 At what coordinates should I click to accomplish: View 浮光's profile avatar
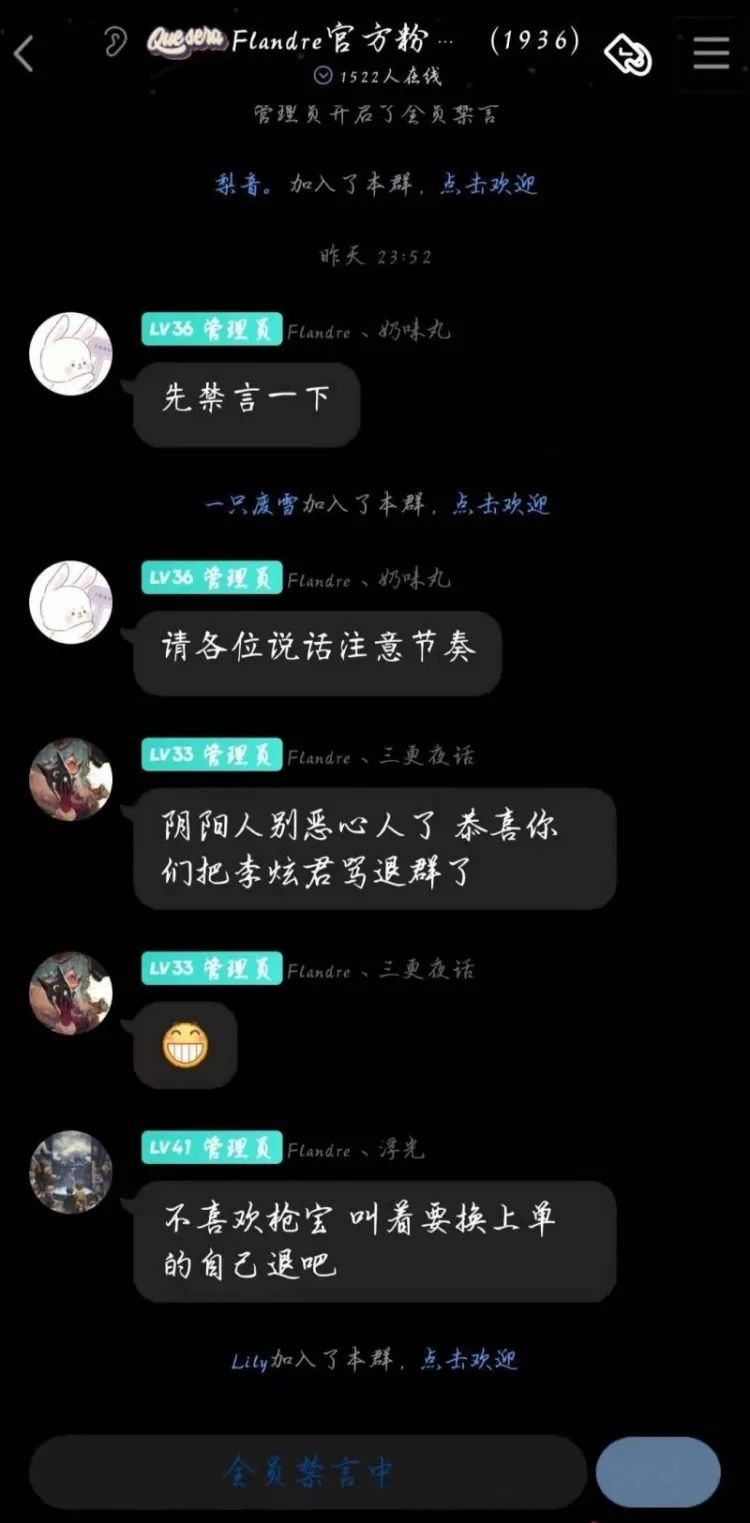[x=71, y=1172]
